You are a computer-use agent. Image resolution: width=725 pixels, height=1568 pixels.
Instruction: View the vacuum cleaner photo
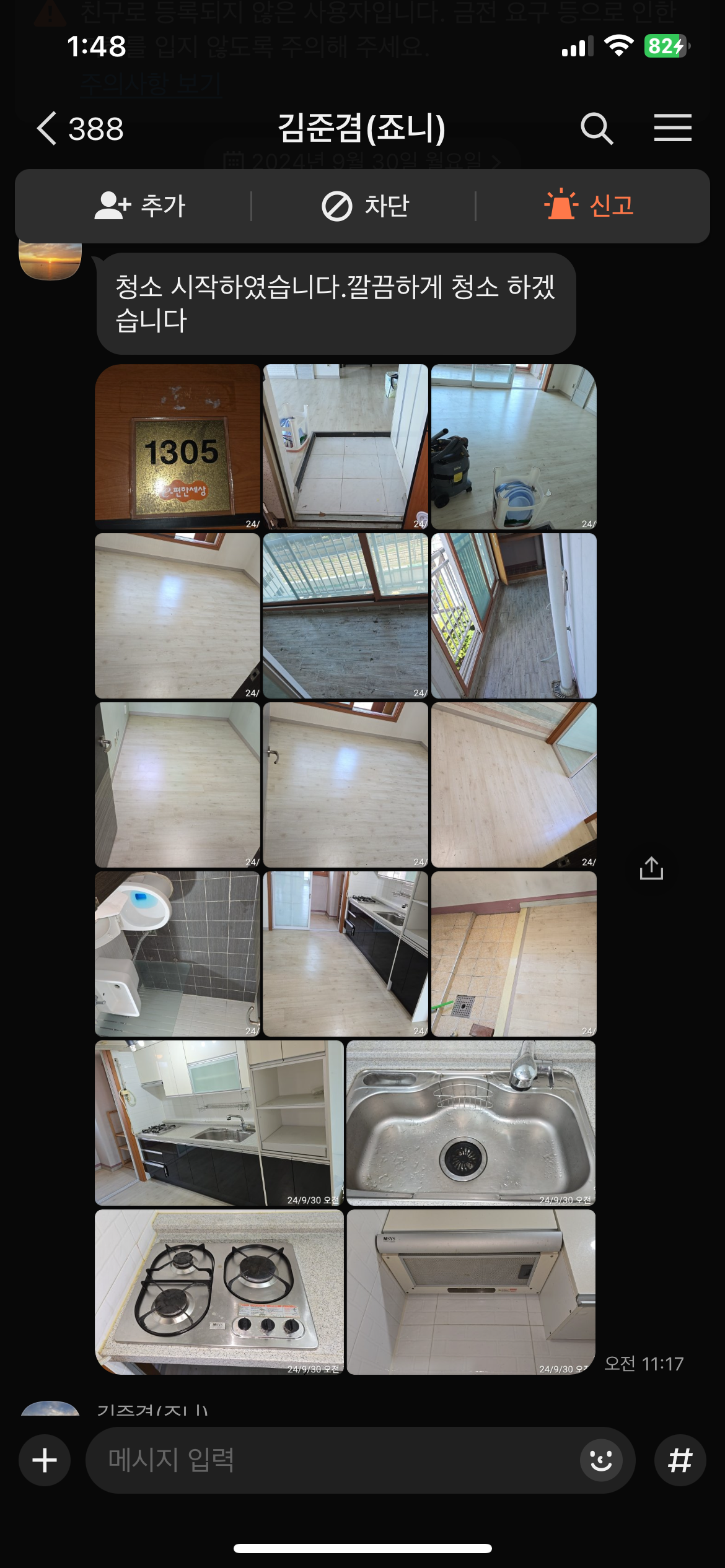click(x=513, y=446)
